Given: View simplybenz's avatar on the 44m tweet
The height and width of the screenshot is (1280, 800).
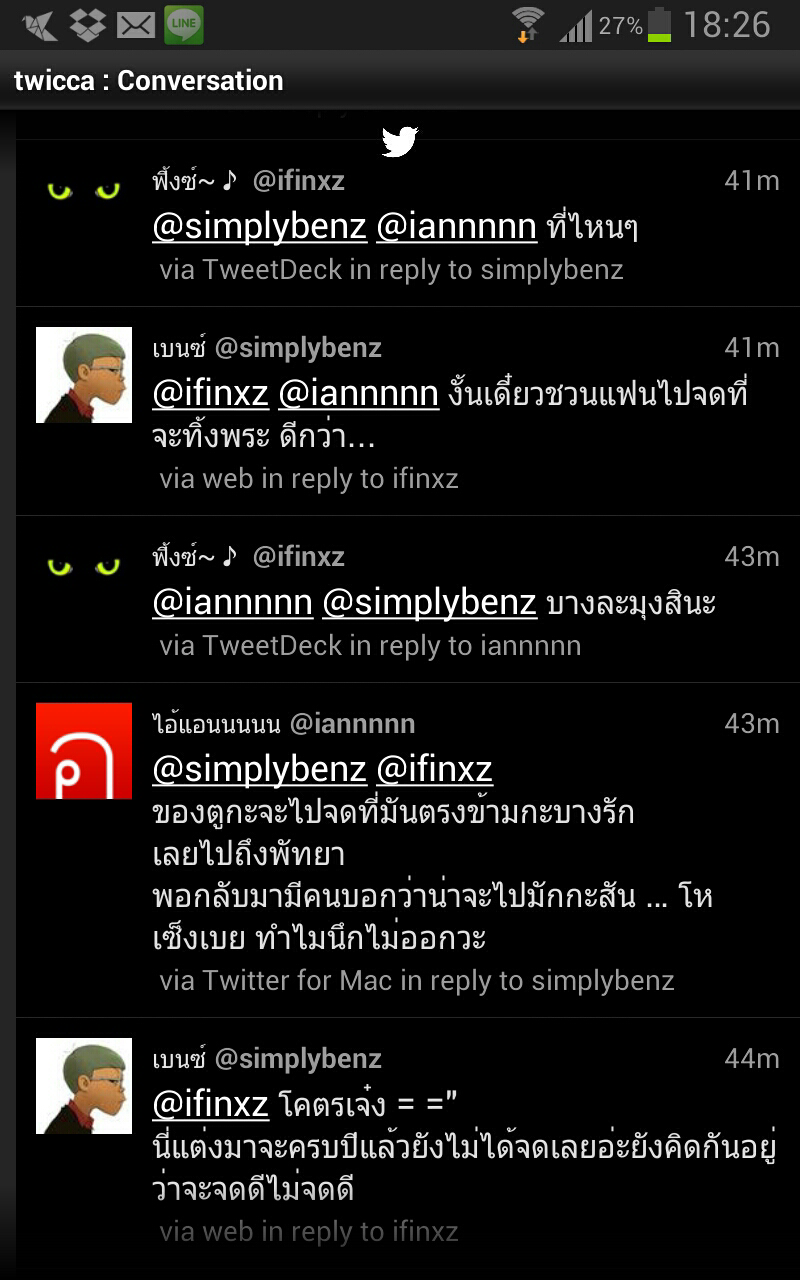Looking at the screenshot, I should click(x=84, y=1085).
